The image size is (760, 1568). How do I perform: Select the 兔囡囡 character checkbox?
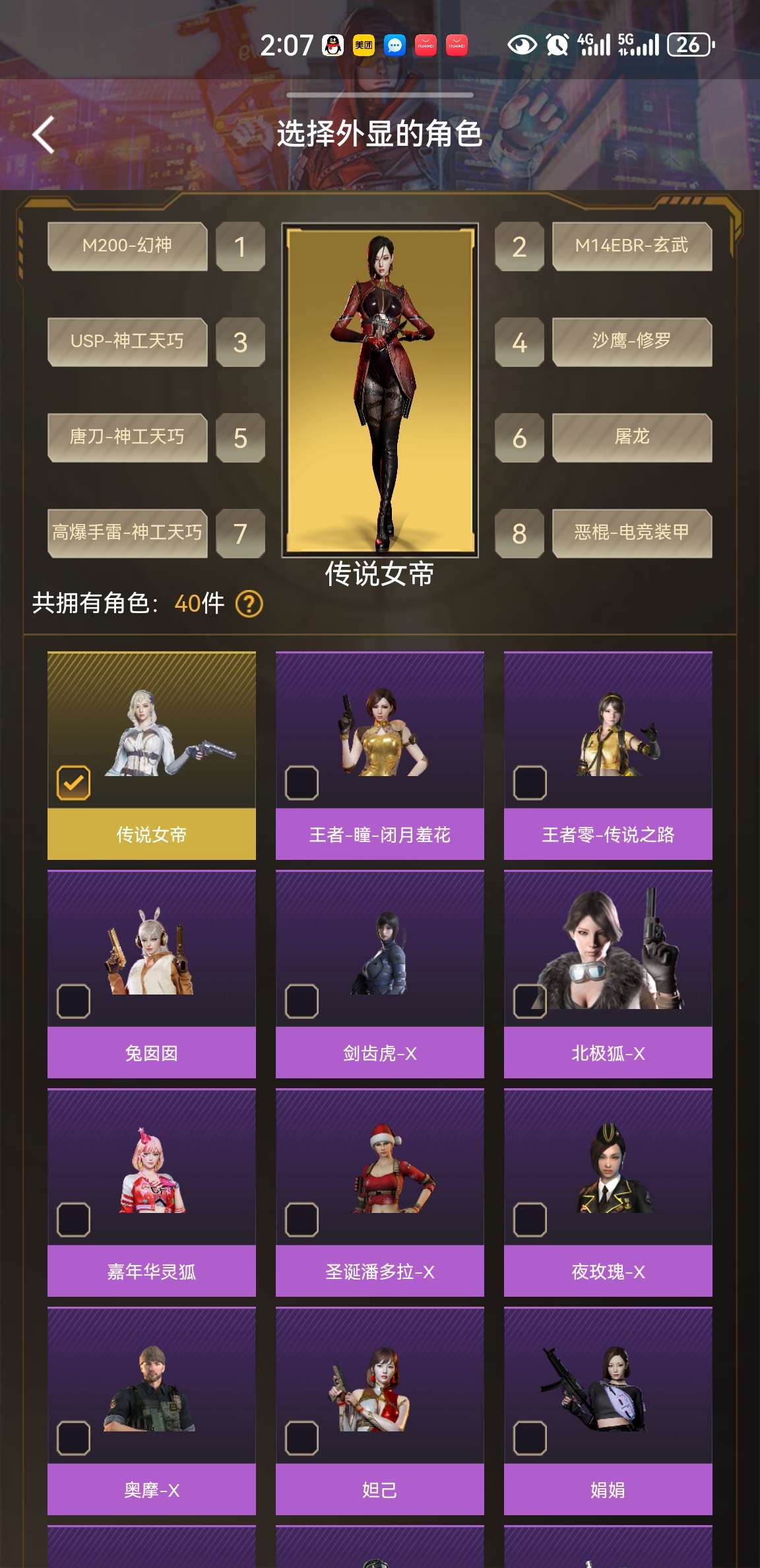(73, 1001)
